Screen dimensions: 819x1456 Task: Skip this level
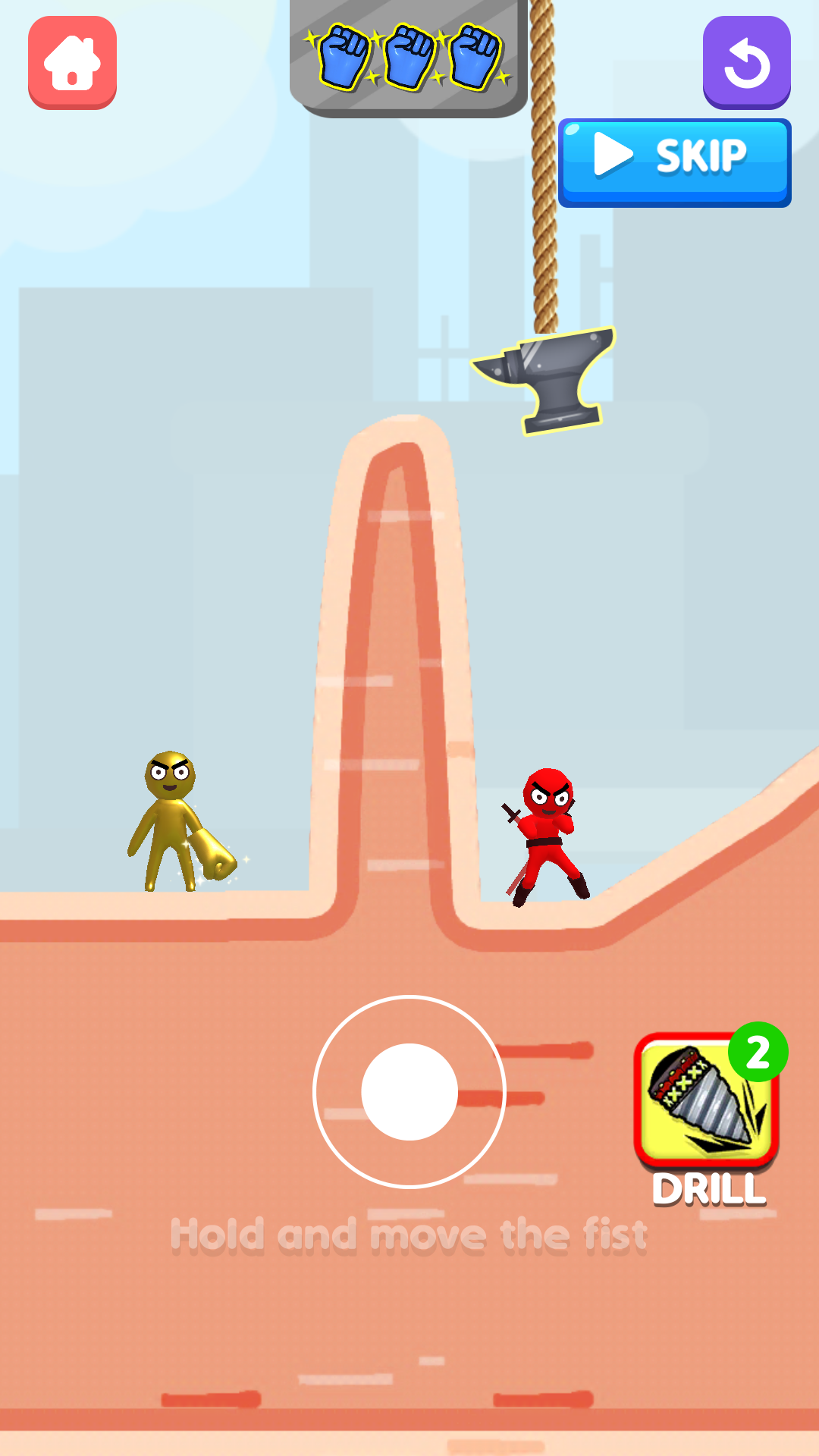click(x=674, y=162)
